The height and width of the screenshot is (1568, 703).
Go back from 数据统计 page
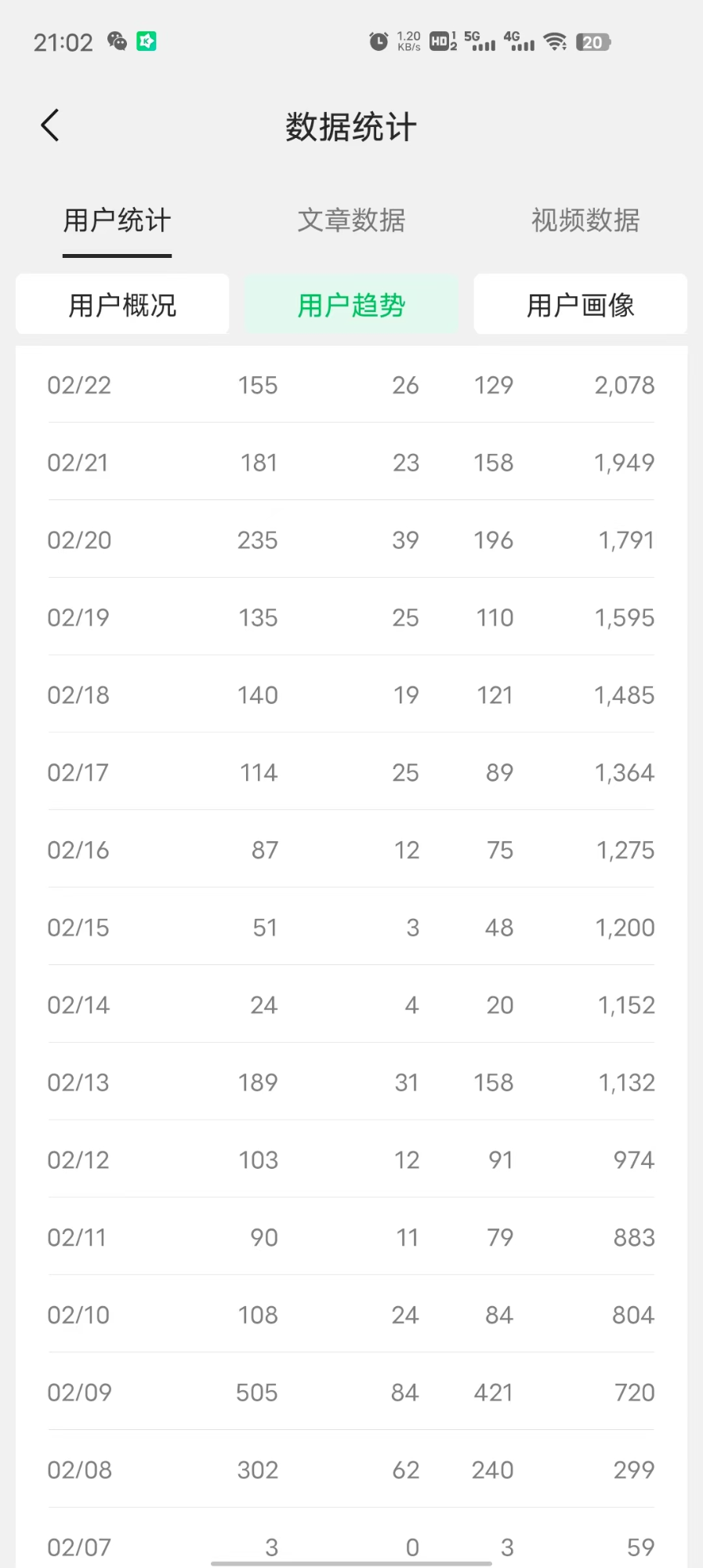pyautogui.click(x=50, y=125)
